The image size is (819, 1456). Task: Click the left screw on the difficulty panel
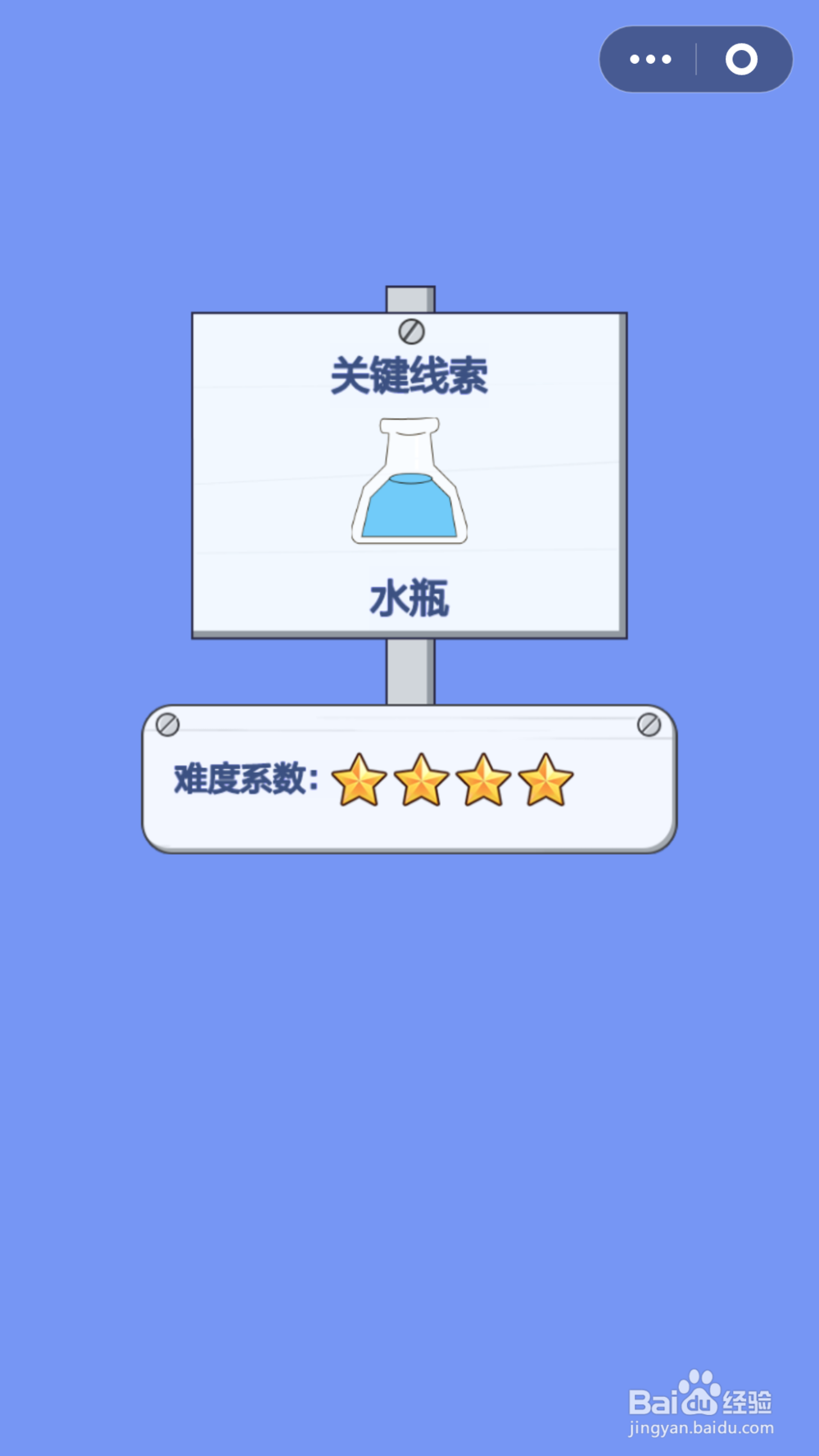tap(170, 725)
